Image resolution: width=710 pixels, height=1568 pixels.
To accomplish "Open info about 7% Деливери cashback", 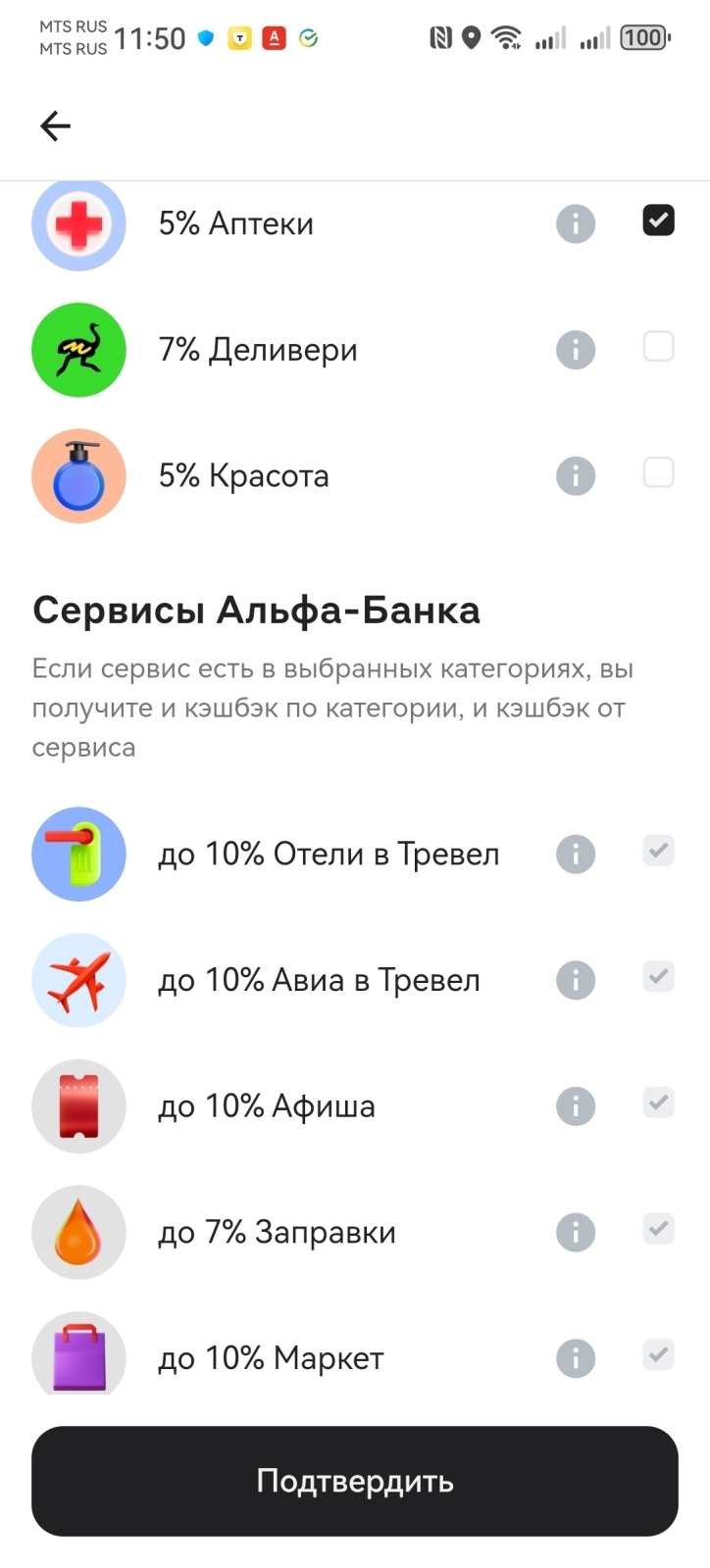I will coord(576,350).
